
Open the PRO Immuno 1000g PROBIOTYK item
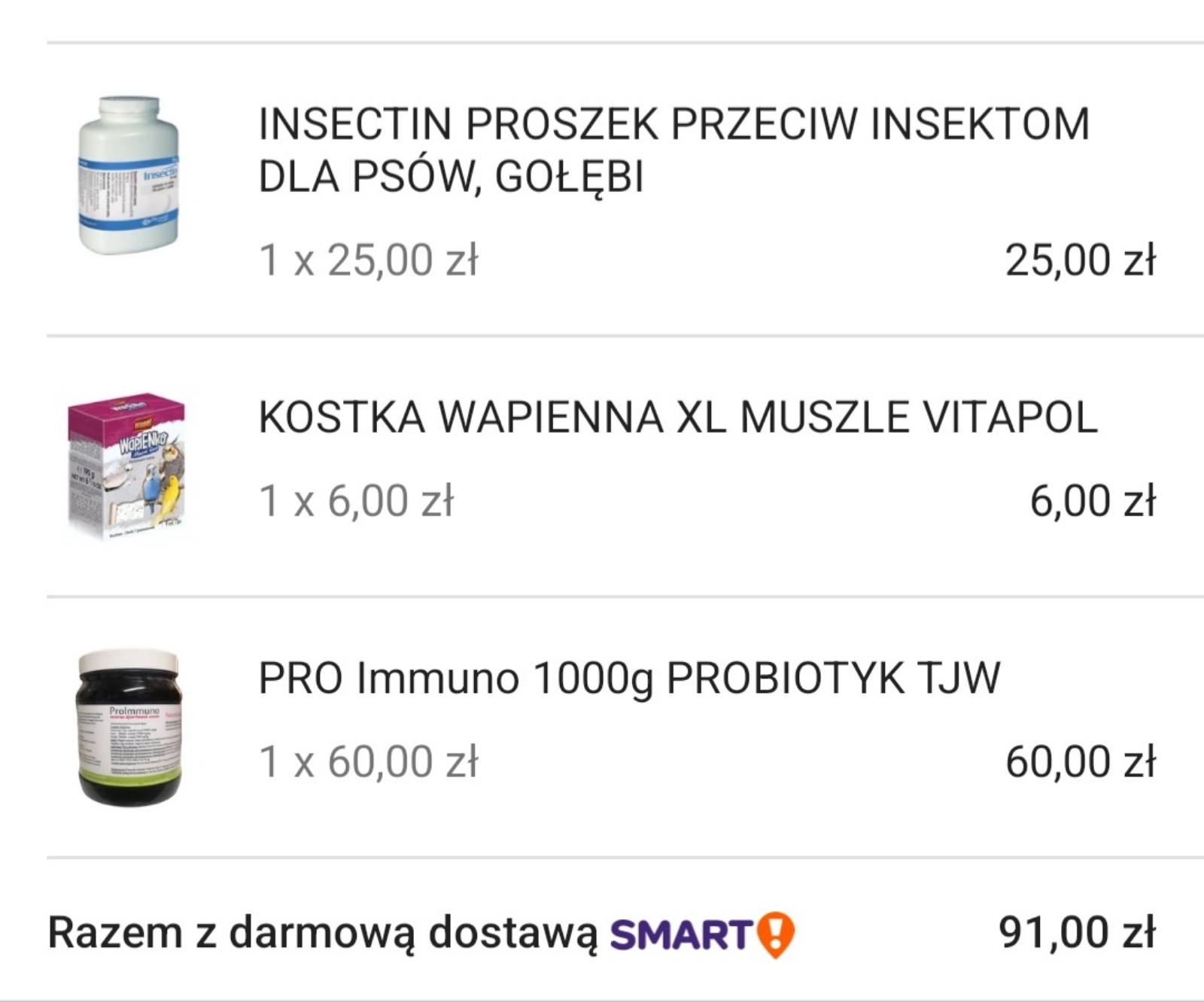[629, 678]
